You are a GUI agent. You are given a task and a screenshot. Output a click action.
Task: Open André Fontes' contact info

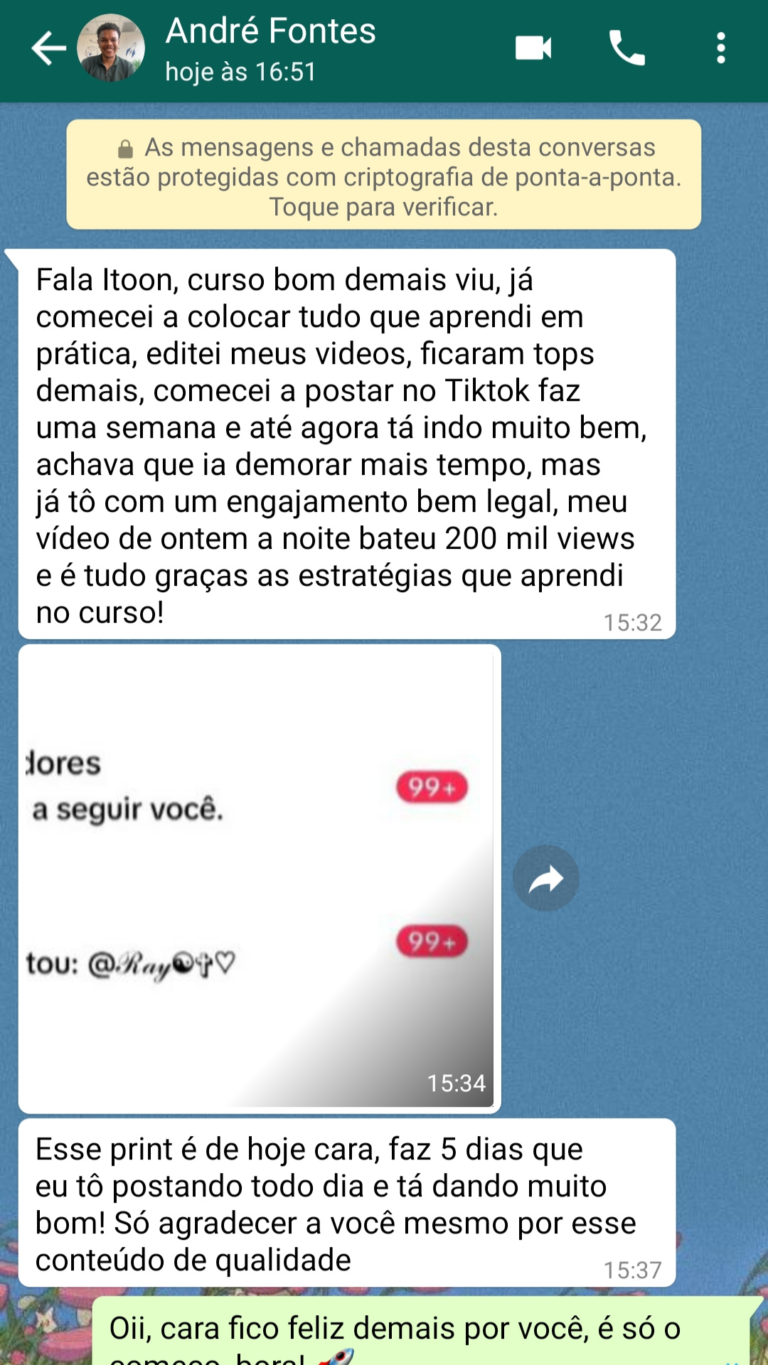pos(270,48)
